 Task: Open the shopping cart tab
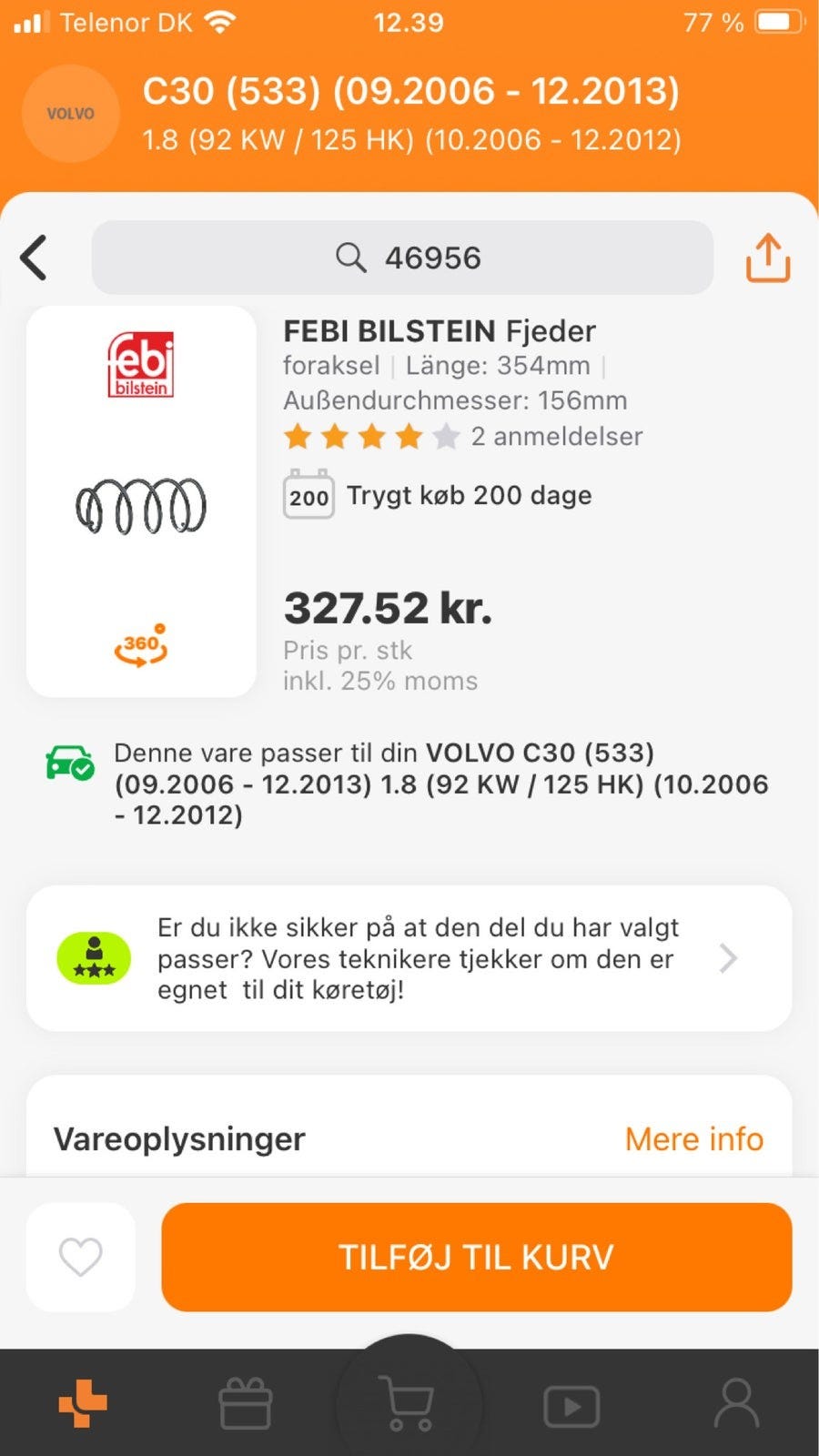[x=409, y=1403]
